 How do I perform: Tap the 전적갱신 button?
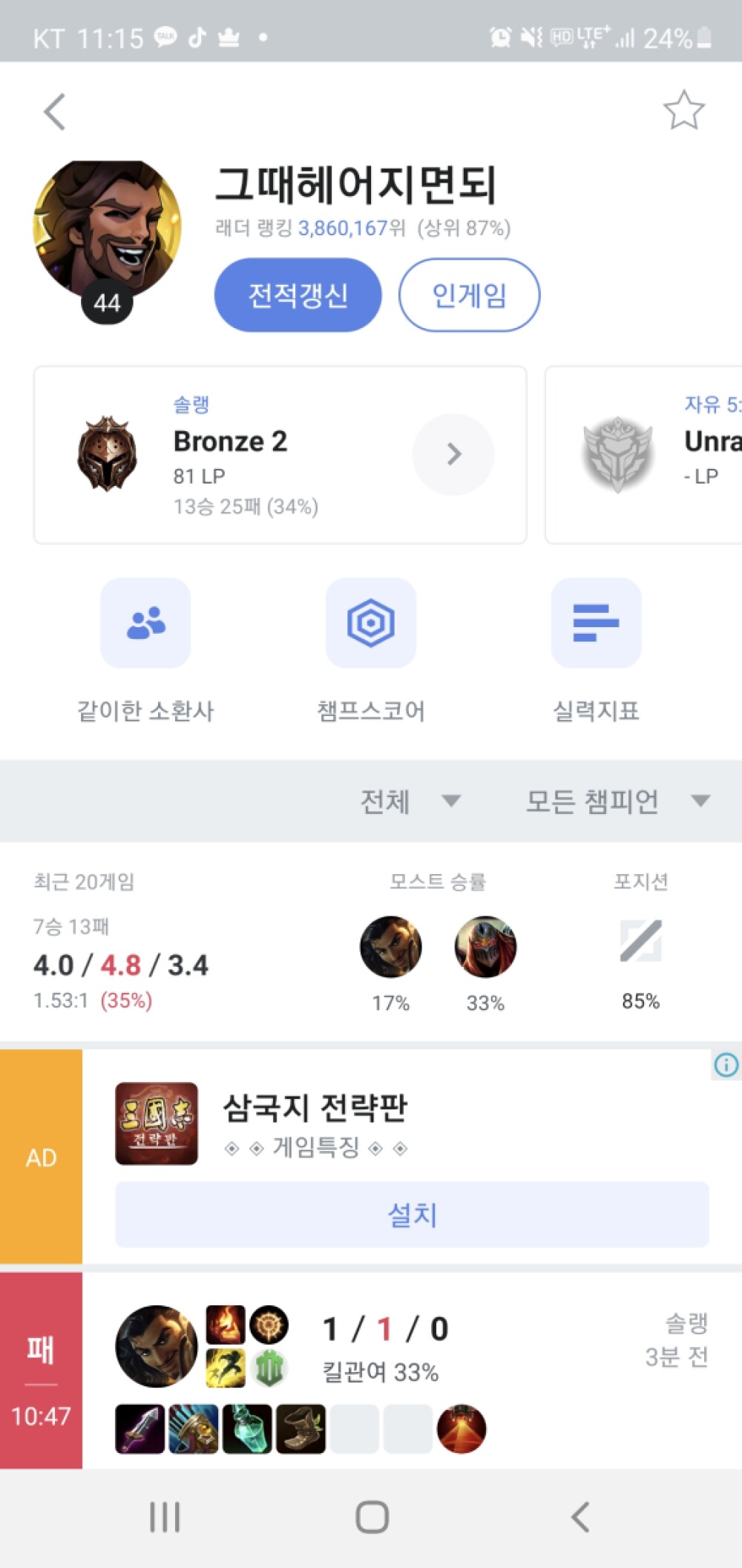(298, 295)
